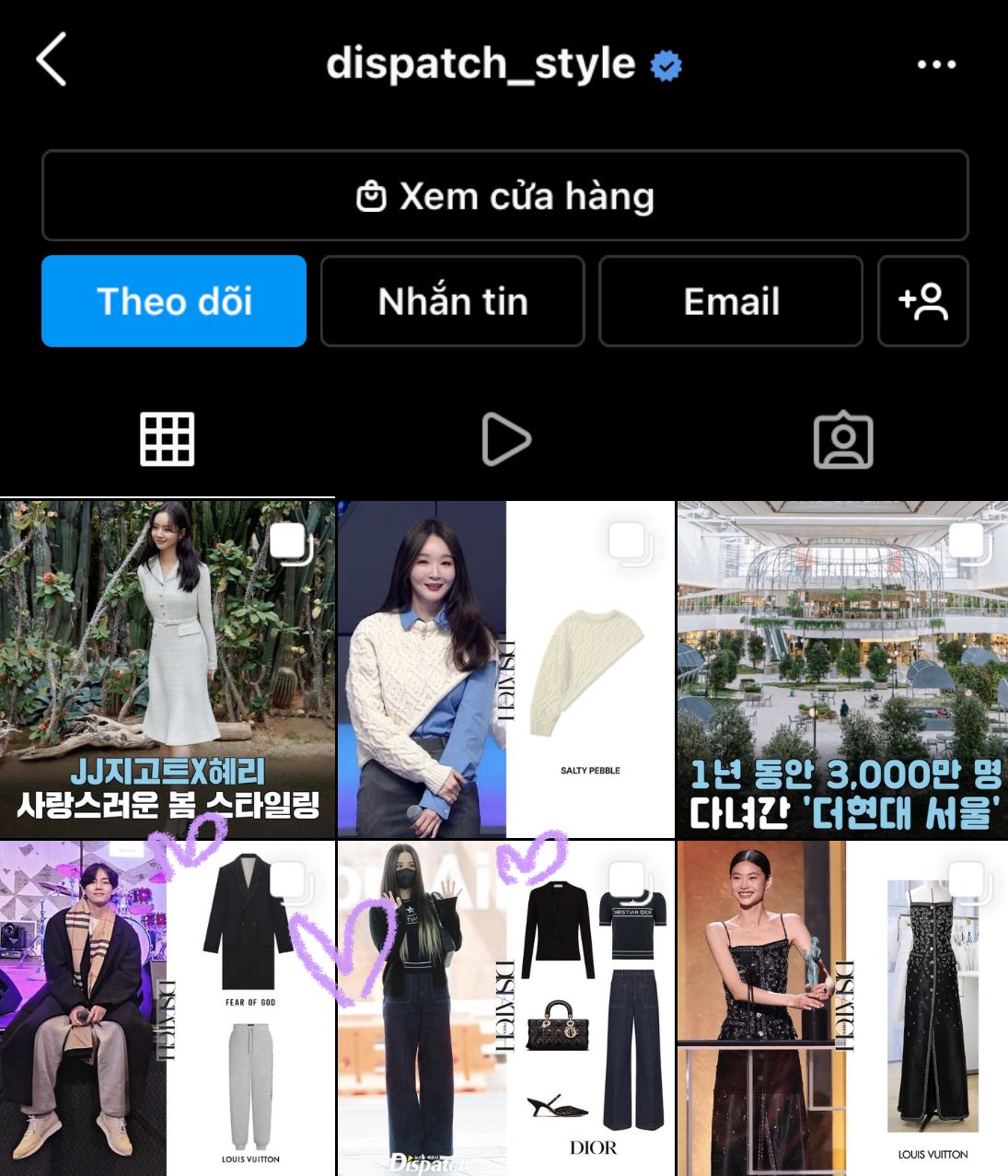This screenshot has height=1176, width=1008.
Task: Go back from dispatch_style profile
Action: [x=52, y=60]
